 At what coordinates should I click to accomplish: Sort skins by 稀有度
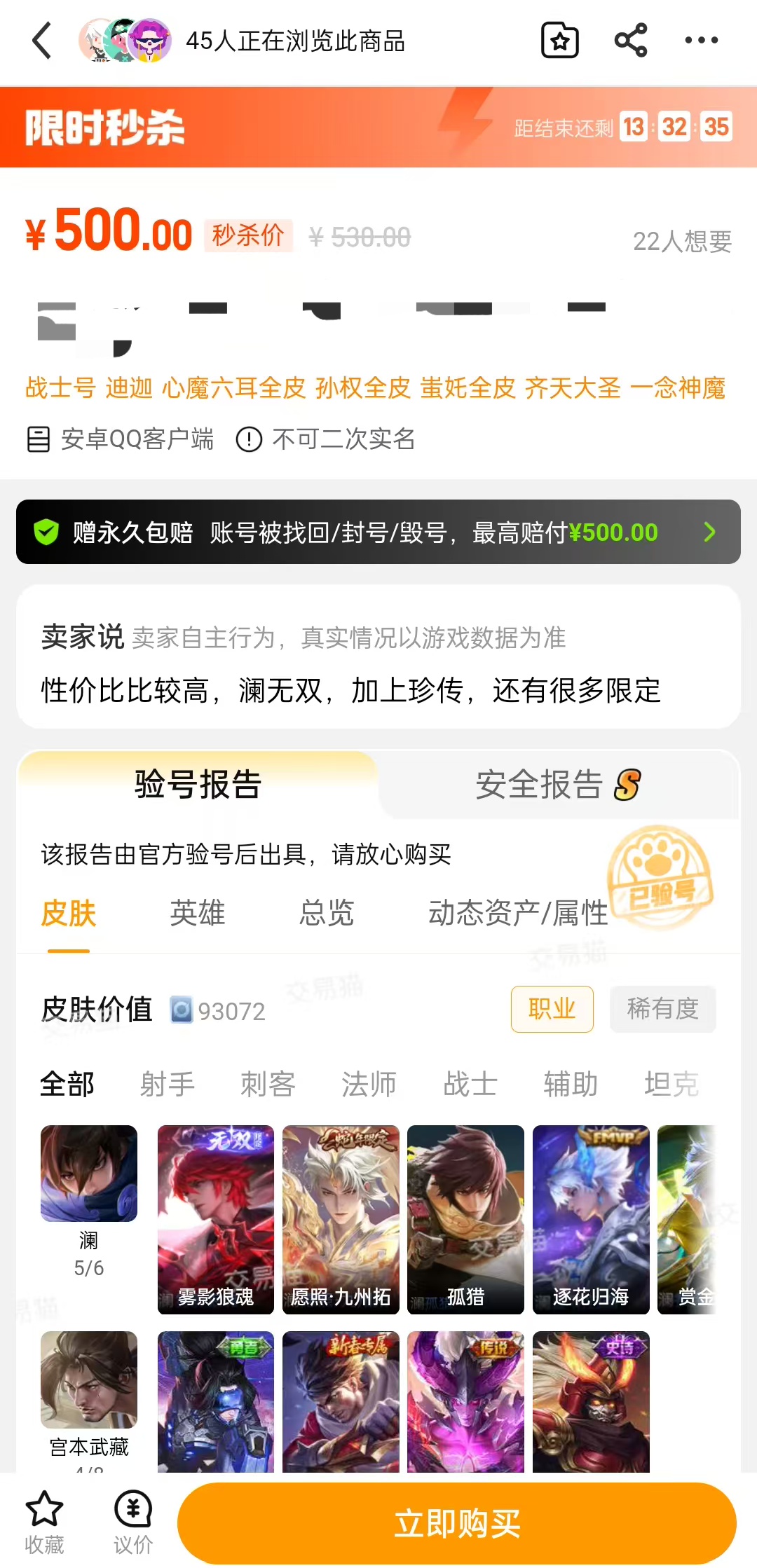(x=662, y=1009)
